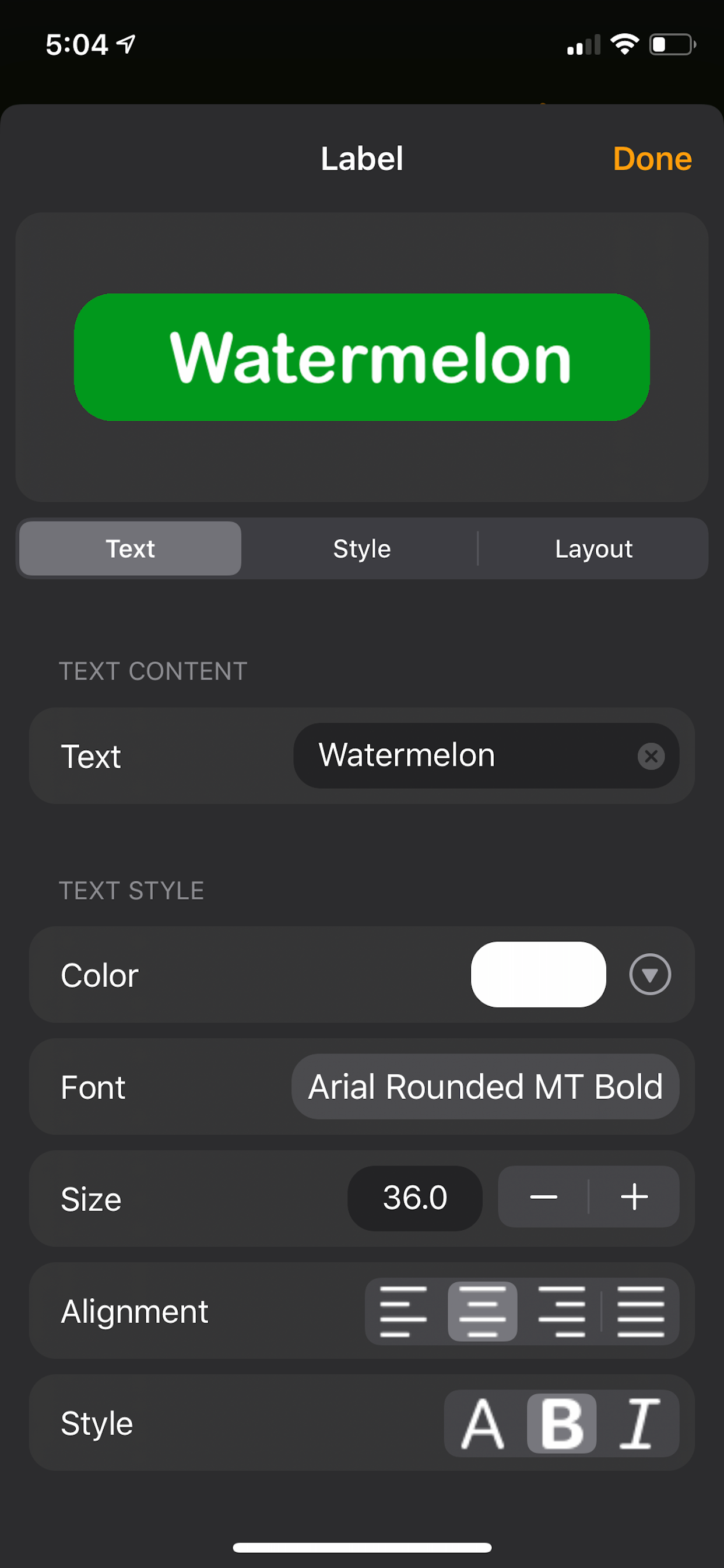Pick the white text color swatch
Image resolution: width=724 pixels, height=1568 pixels.
coord(539,975)
